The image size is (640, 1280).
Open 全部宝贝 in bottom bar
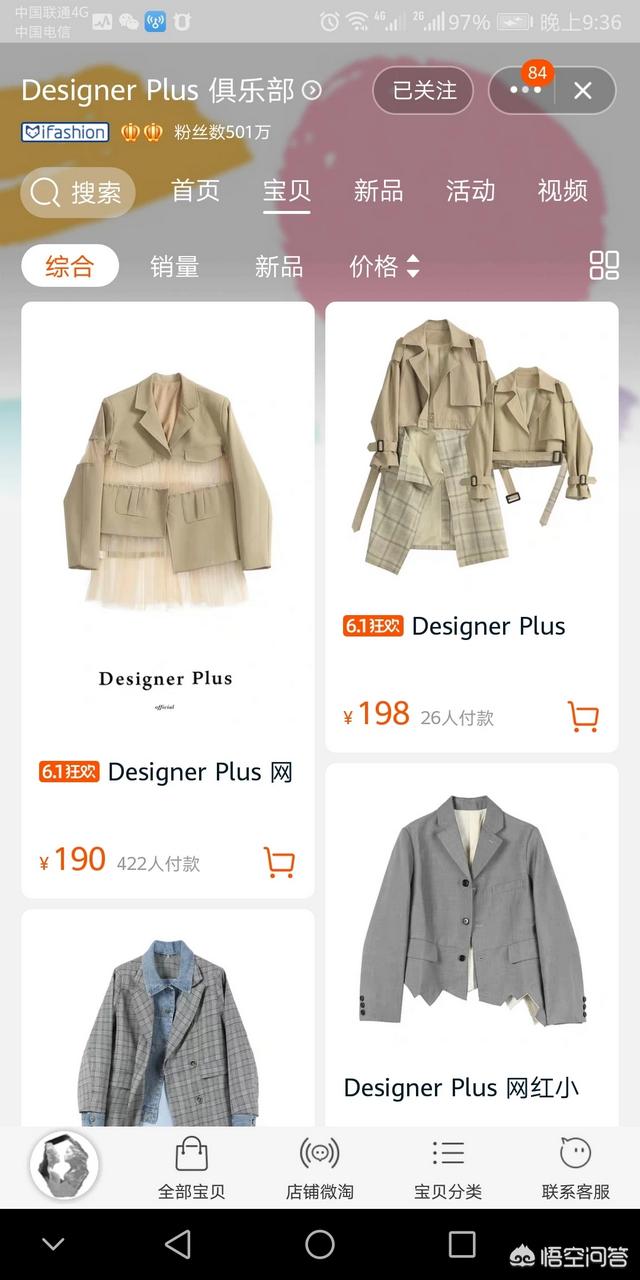pos(192,1167)
